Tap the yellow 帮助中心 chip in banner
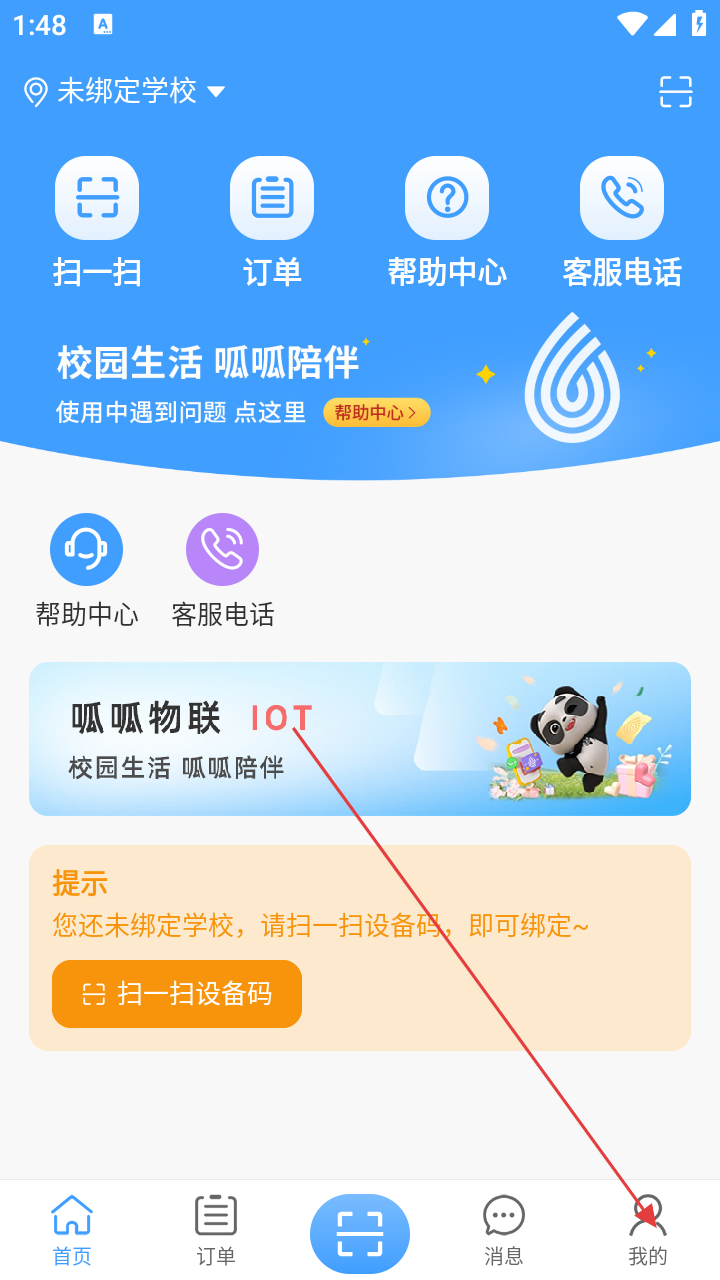Screen dimensions: 720x1280 pyautogui.click(x=376, y=413)
